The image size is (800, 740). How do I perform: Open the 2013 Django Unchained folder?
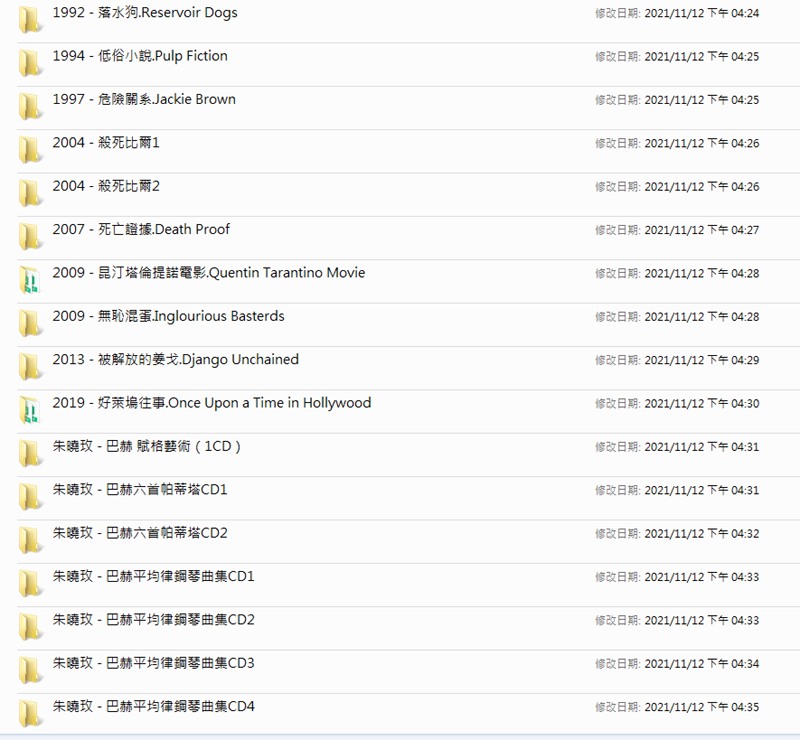tap(175, 360)
